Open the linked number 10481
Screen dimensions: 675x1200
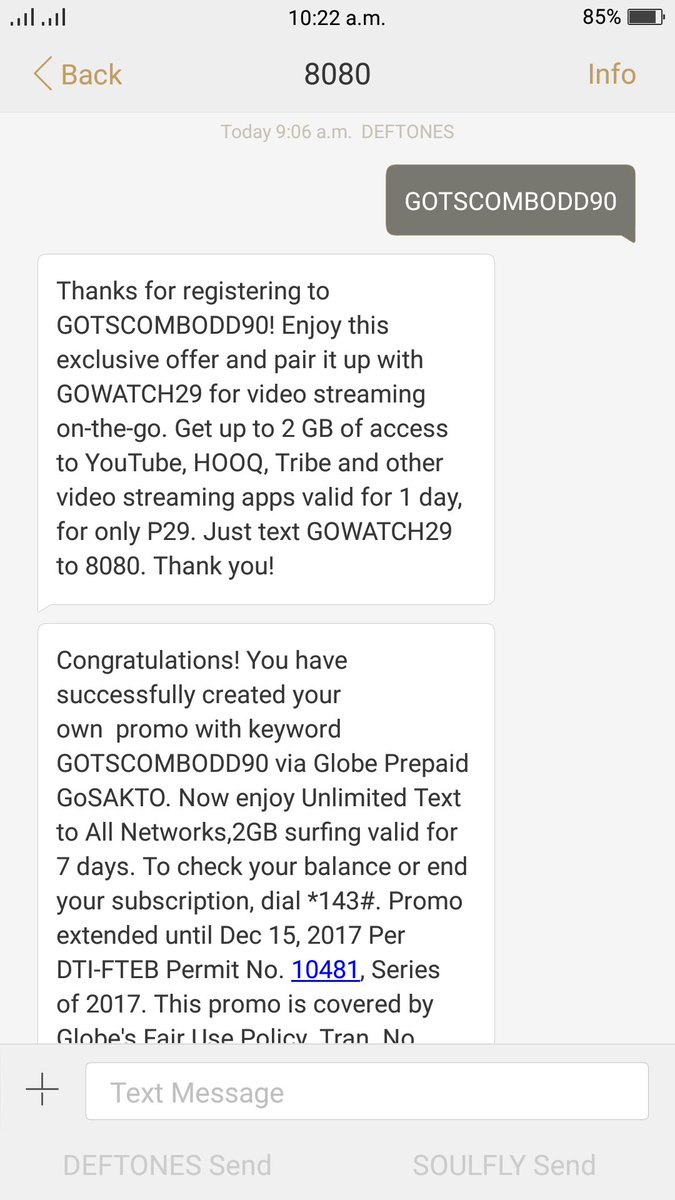[x=325, y=969]
